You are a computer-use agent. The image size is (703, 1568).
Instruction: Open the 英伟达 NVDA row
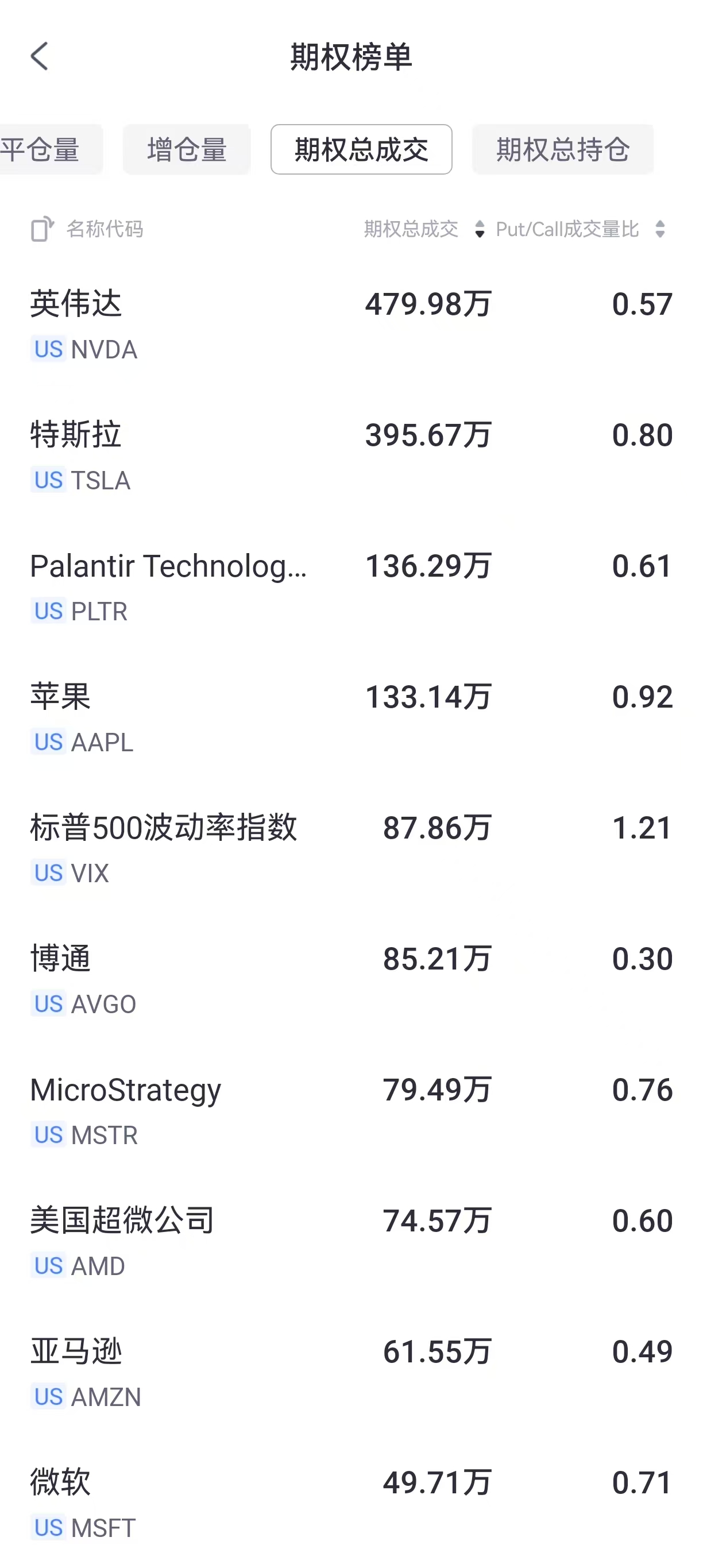pyautogui.click(x=351, y=326)
